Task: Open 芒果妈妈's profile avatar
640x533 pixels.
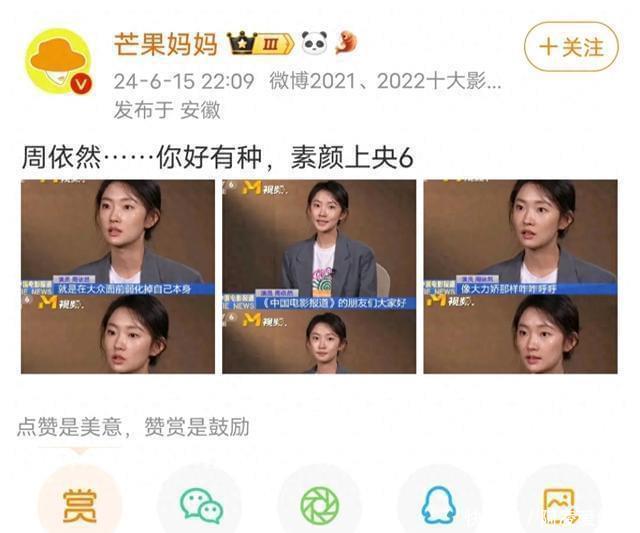Action: (57, 61)
